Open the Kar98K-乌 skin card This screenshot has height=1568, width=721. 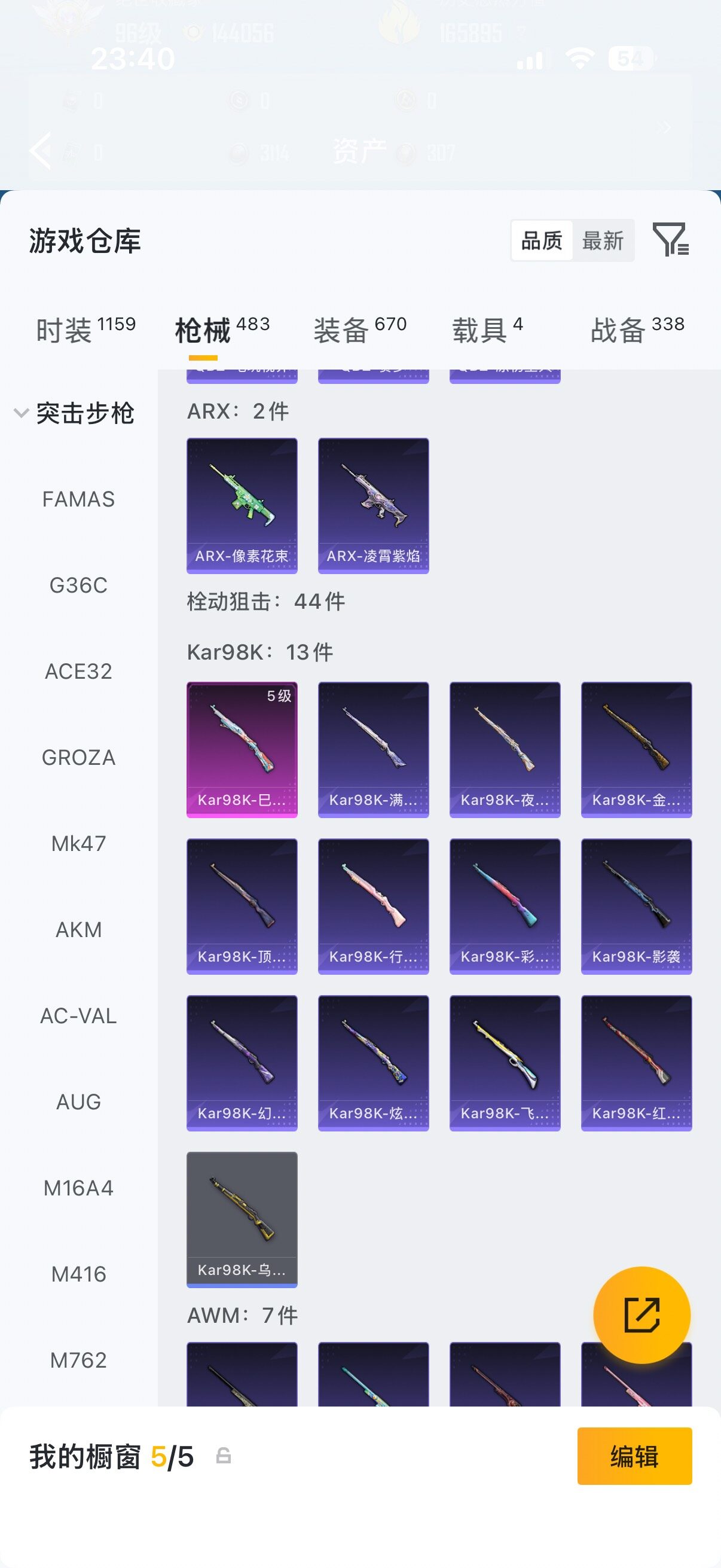coord(242,1219)
